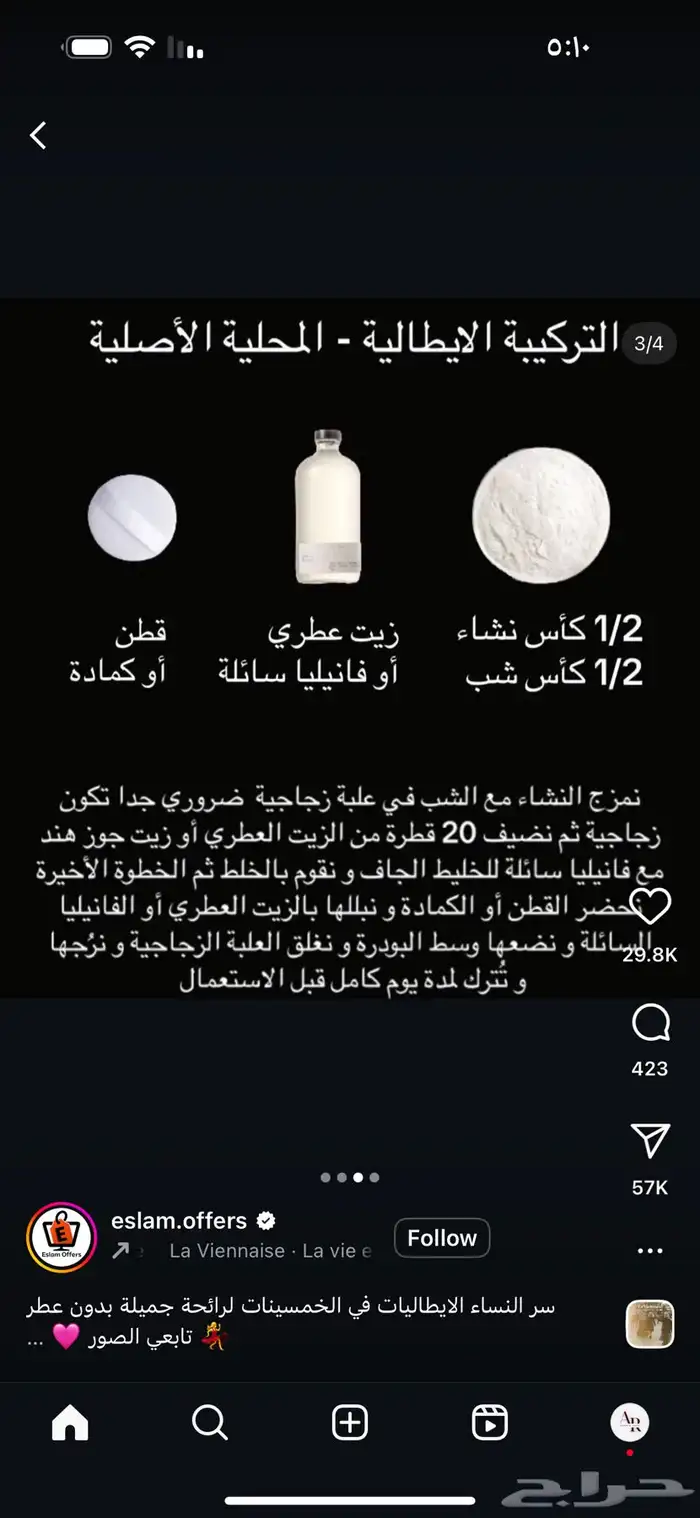
Task: Switch to the Home tab
Action: (x=70, y=1423)
